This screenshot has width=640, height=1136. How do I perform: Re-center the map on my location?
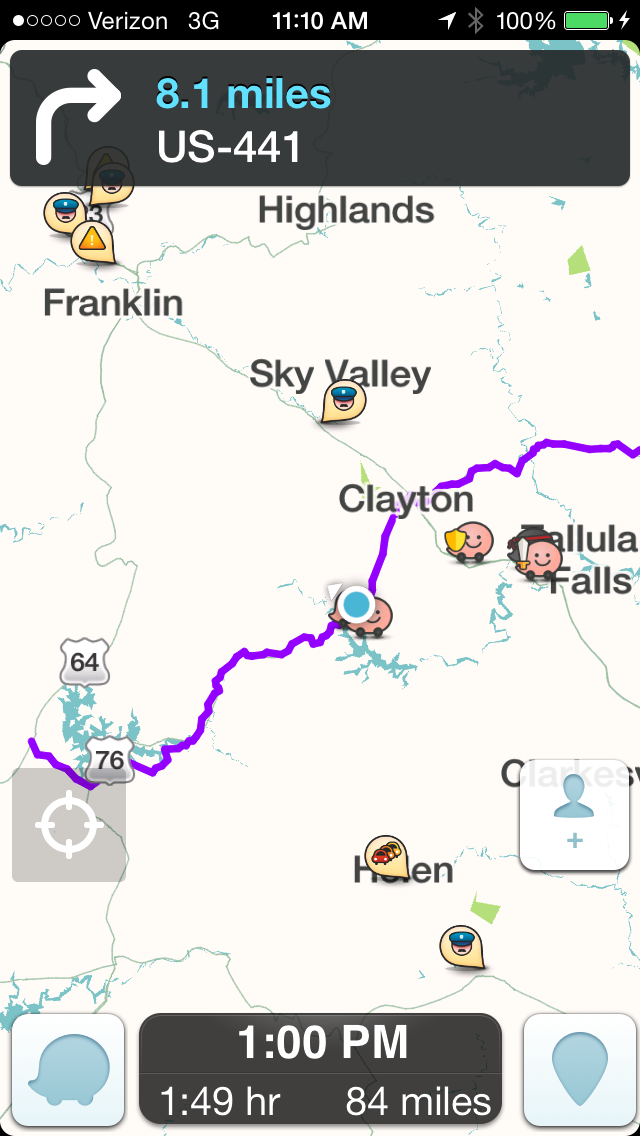coord(69,825)
